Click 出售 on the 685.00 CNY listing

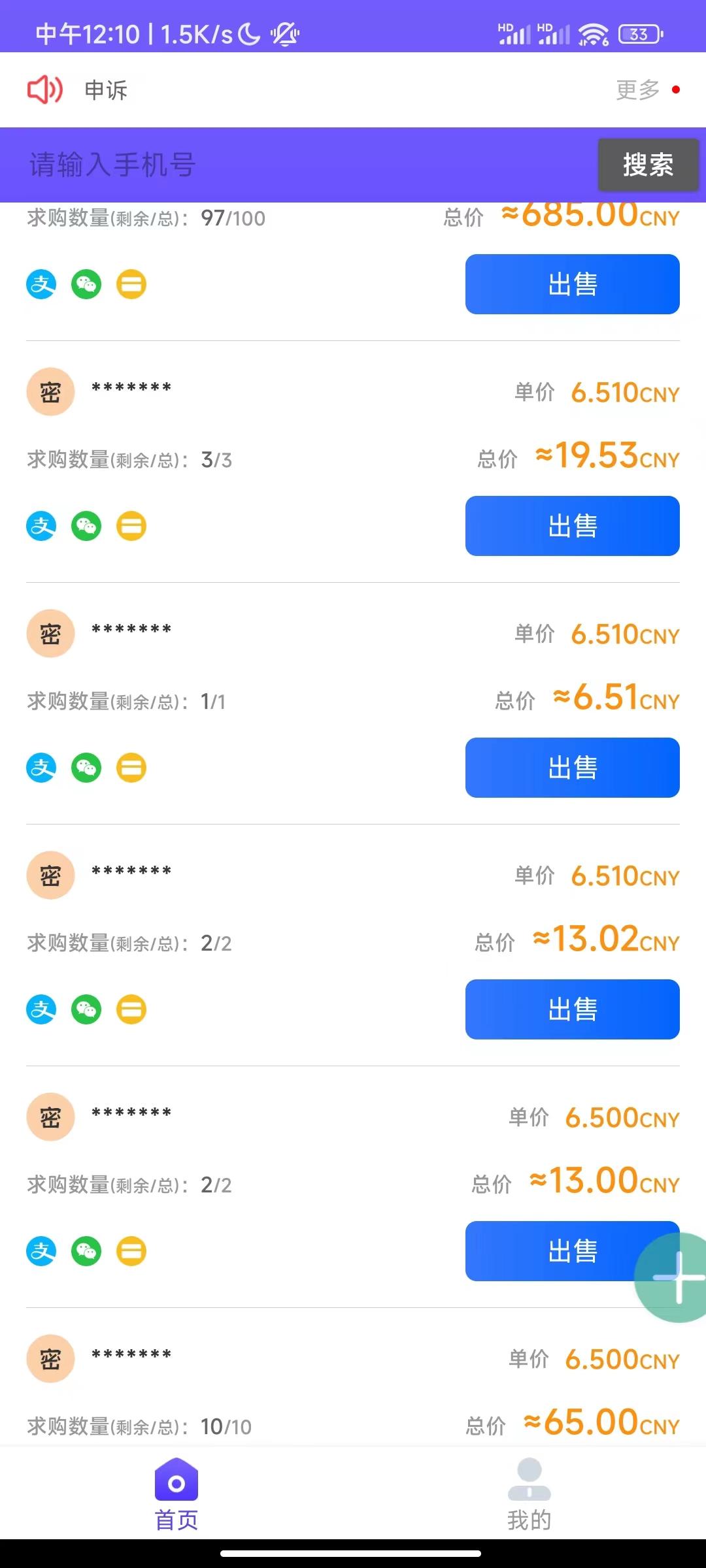571,284
